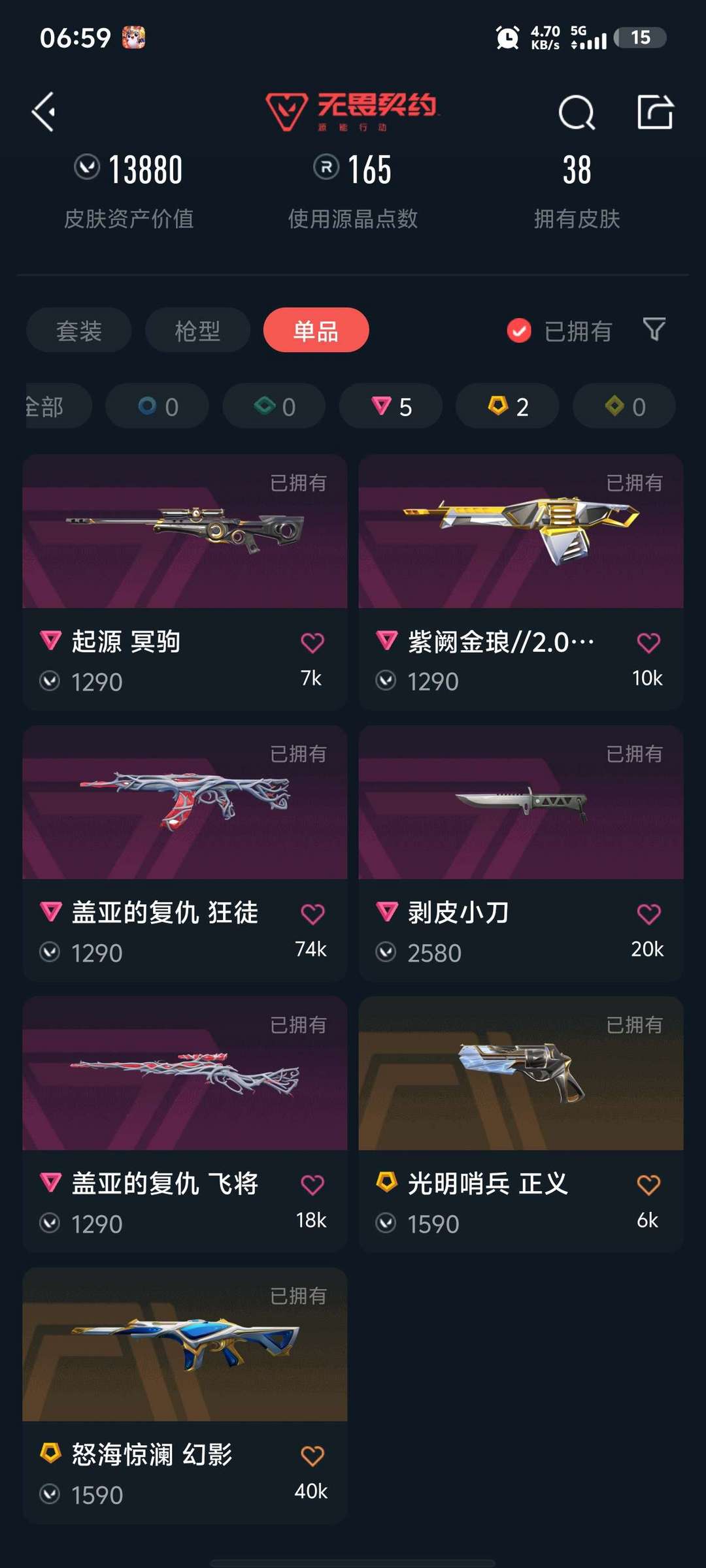This screenshot has height=1568, width=706.
Task: Open the search magnifier icon
Action: coord(577,113)
